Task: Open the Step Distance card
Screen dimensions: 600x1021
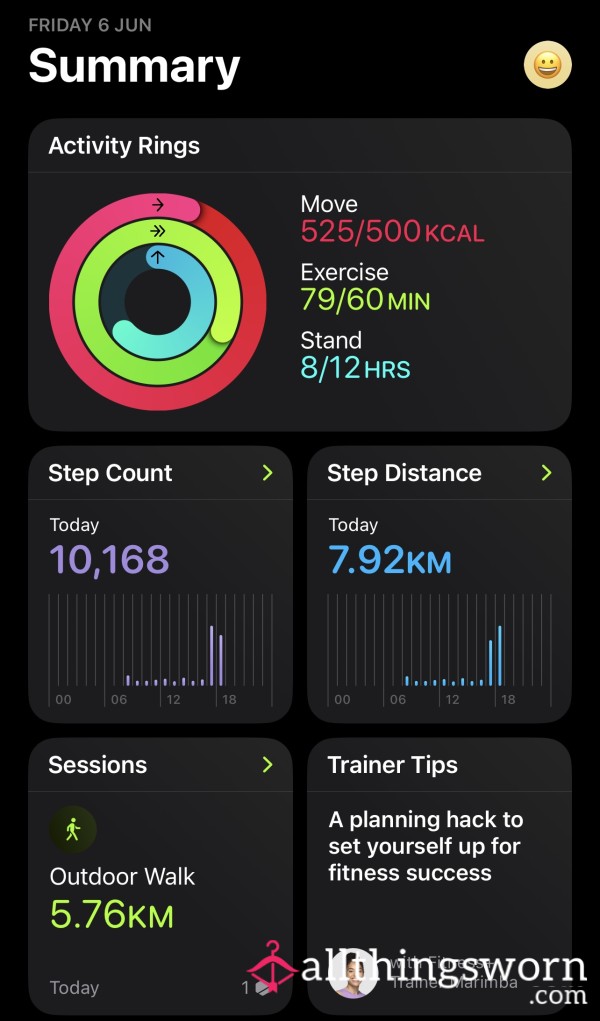Action: 439,584
